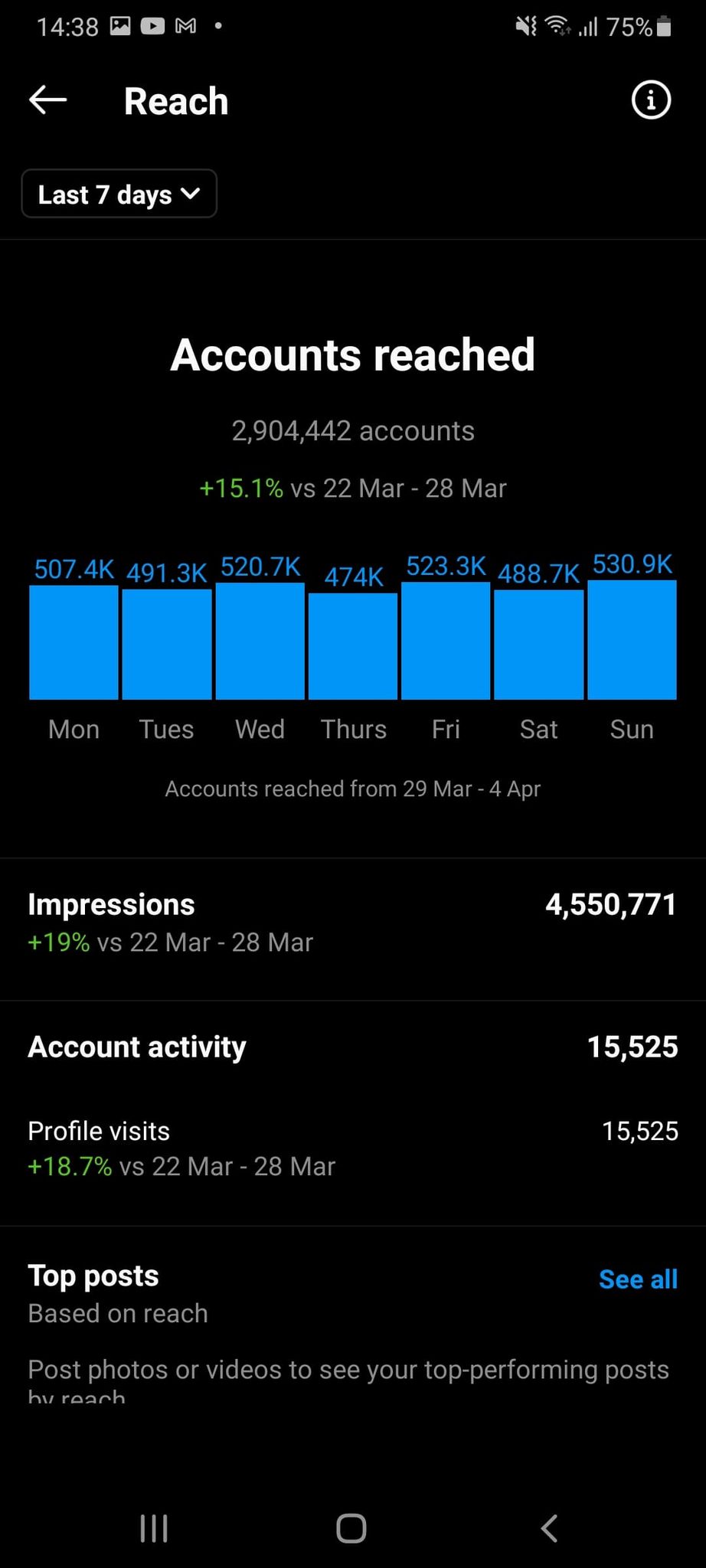Tap the system home button

[351, 1528]
